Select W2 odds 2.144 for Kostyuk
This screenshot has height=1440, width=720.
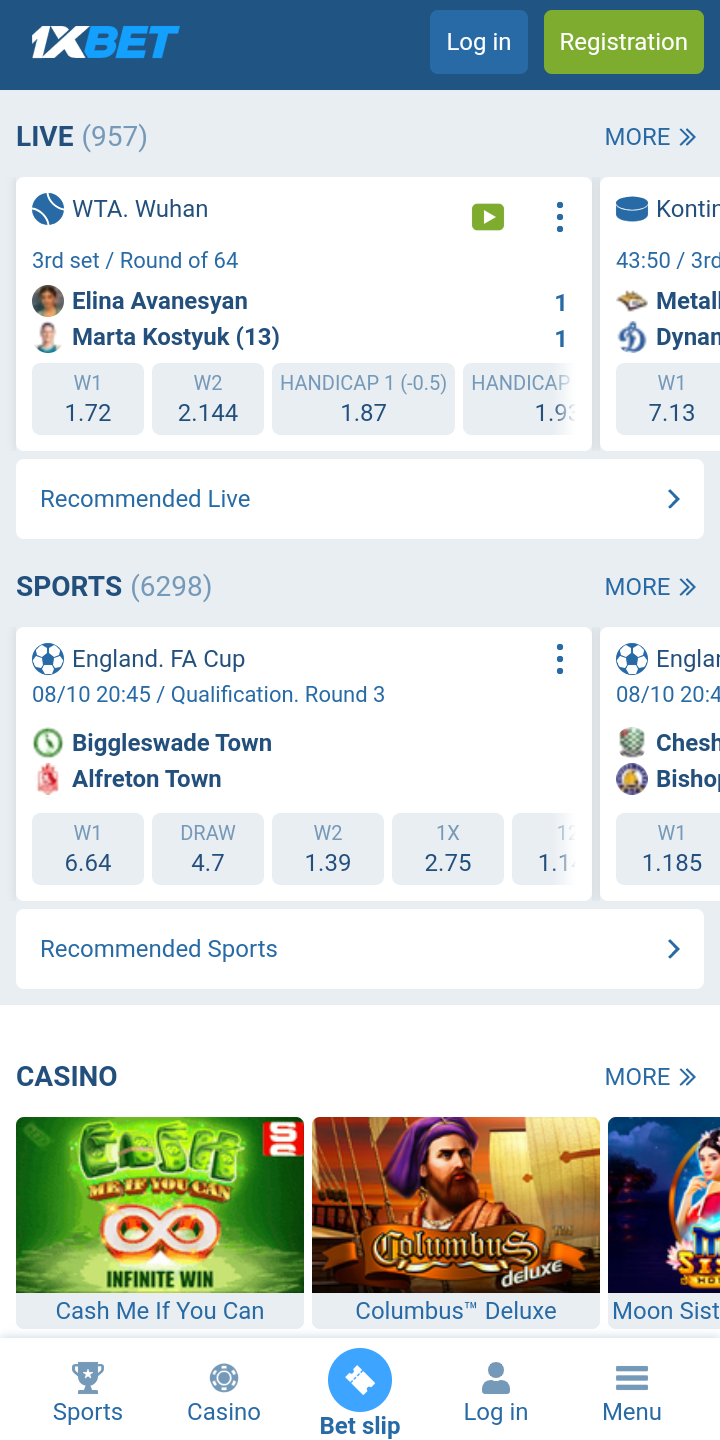pos(208,399)
